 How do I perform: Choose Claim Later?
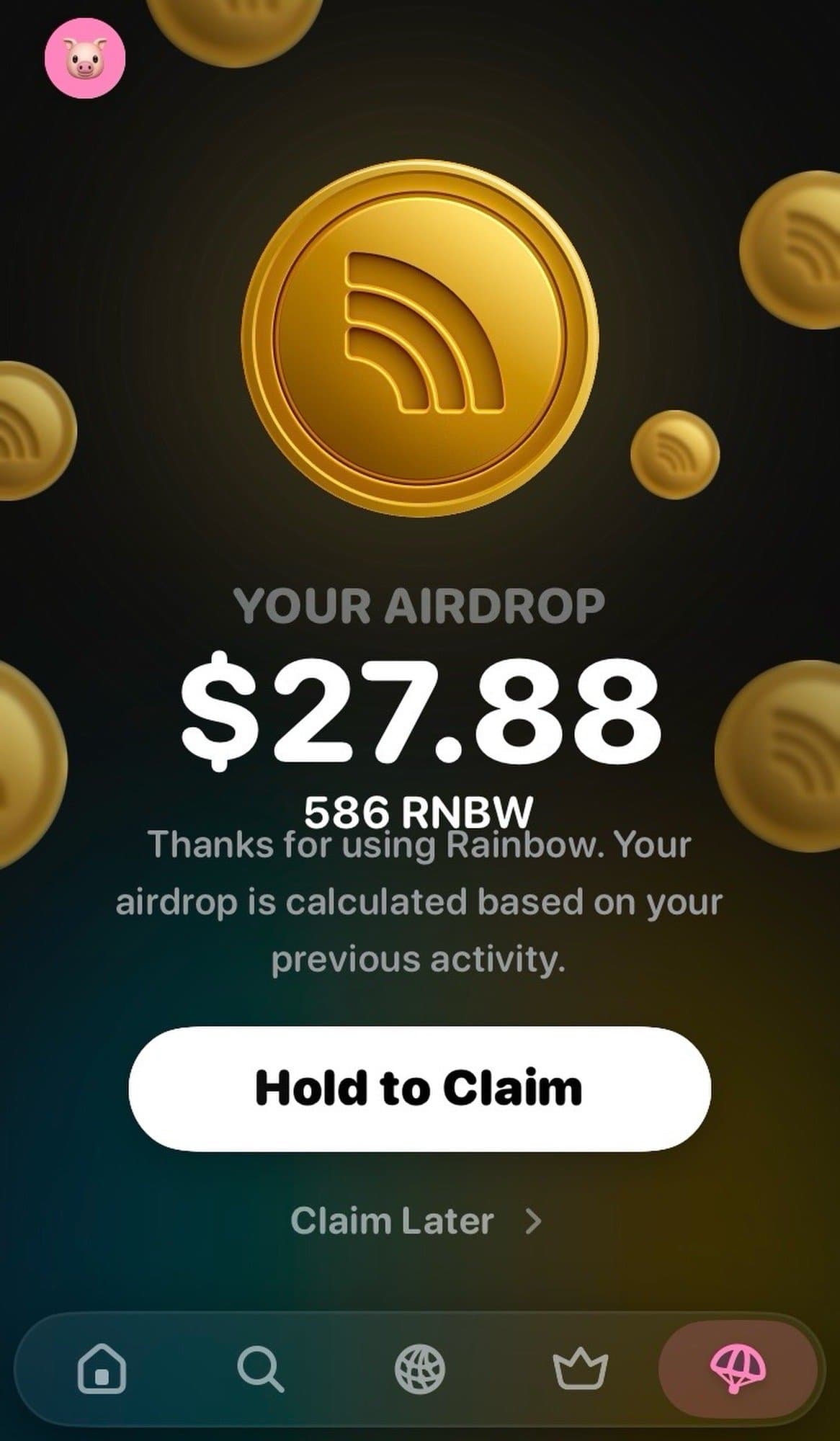(416, 1221)
